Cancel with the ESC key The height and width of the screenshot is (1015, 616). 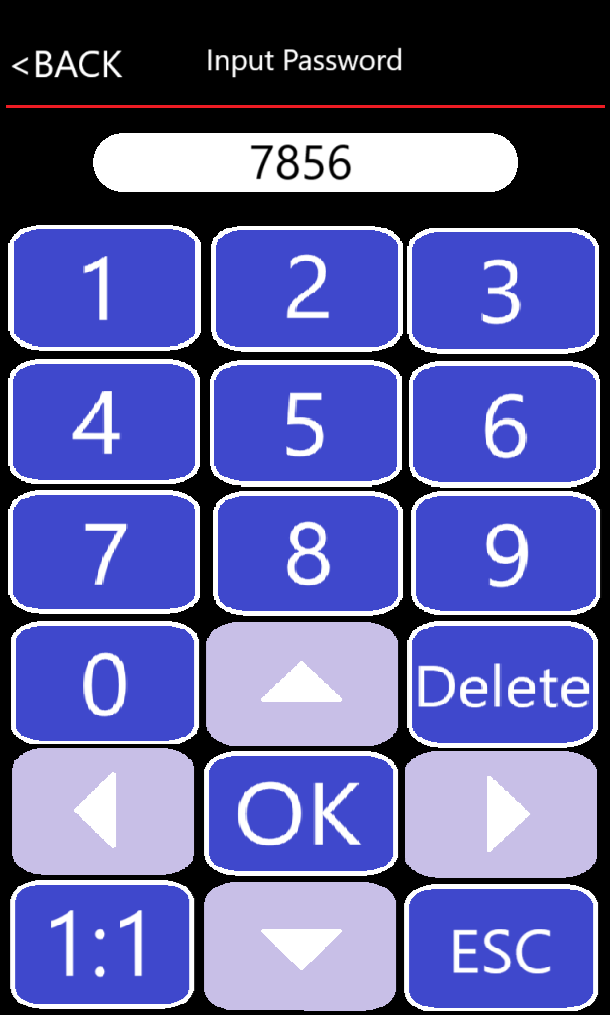[501, 948]
